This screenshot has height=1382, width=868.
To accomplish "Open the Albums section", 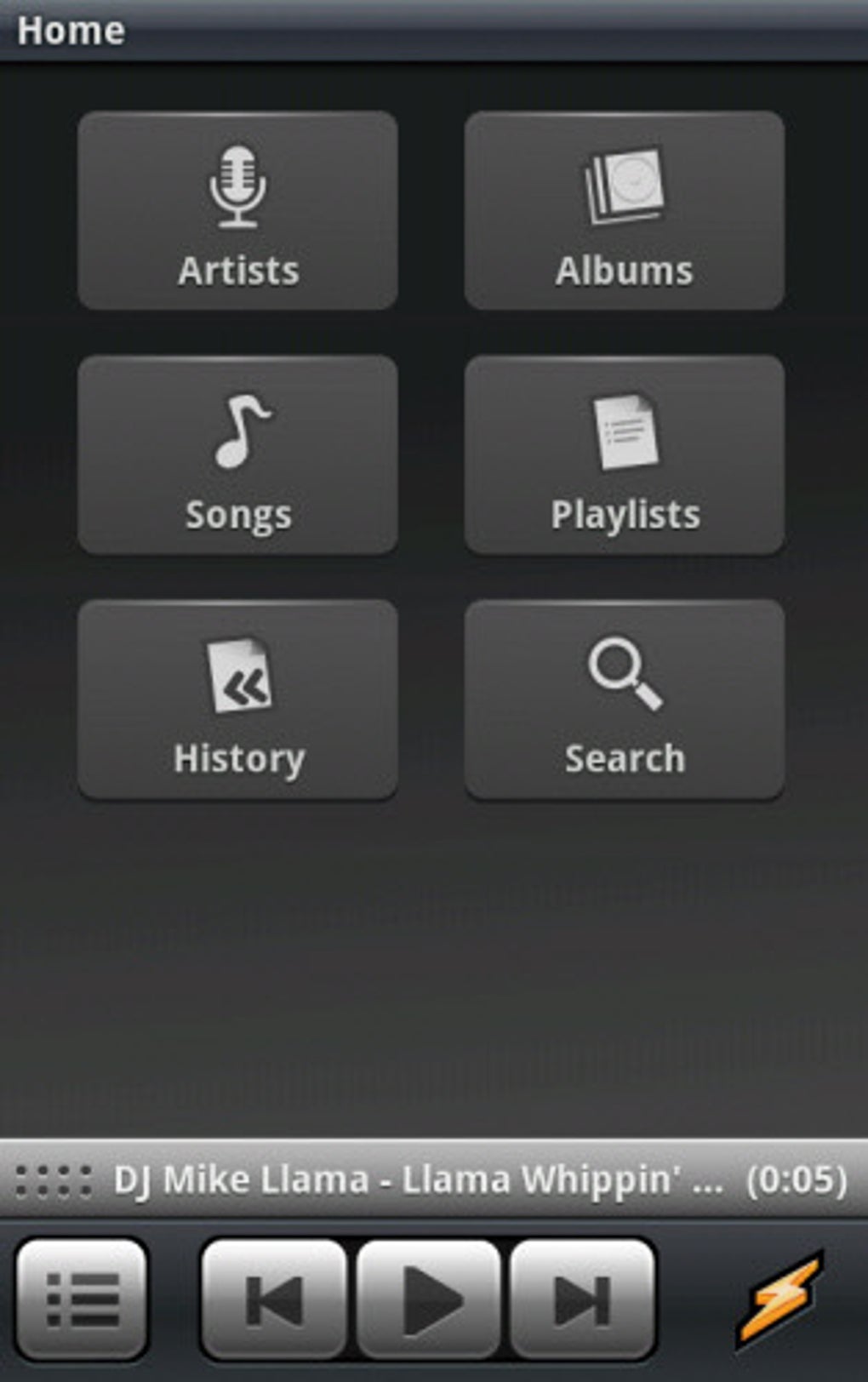I will coord(624,210).
